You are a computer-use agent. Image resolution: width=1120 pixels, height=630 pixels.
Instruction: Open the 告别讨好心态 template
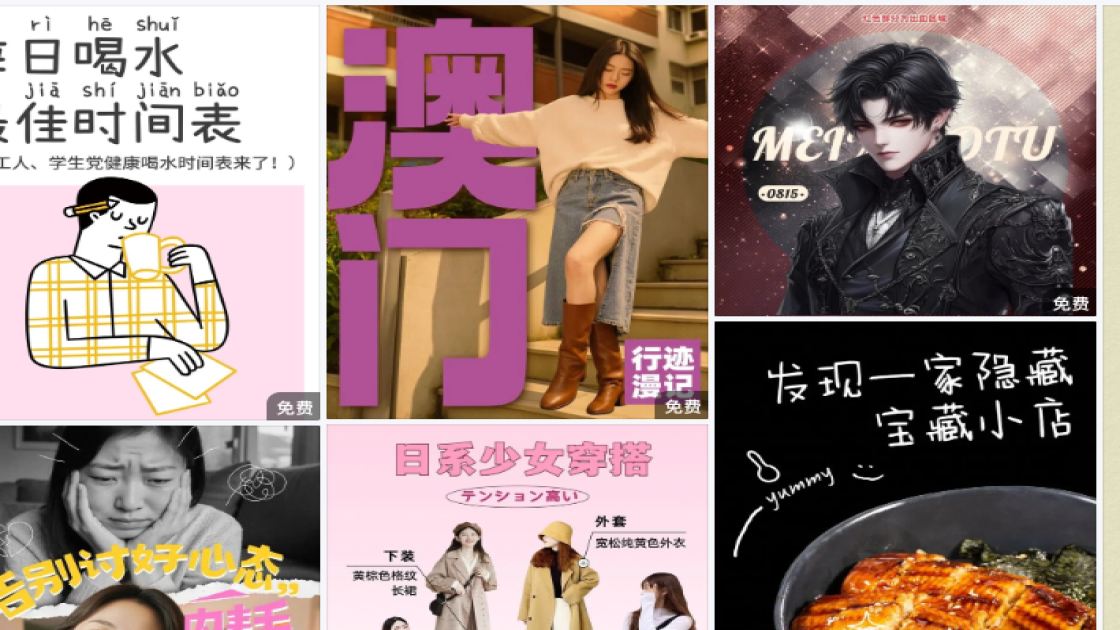pyautogui.click(x=158, y=527)
